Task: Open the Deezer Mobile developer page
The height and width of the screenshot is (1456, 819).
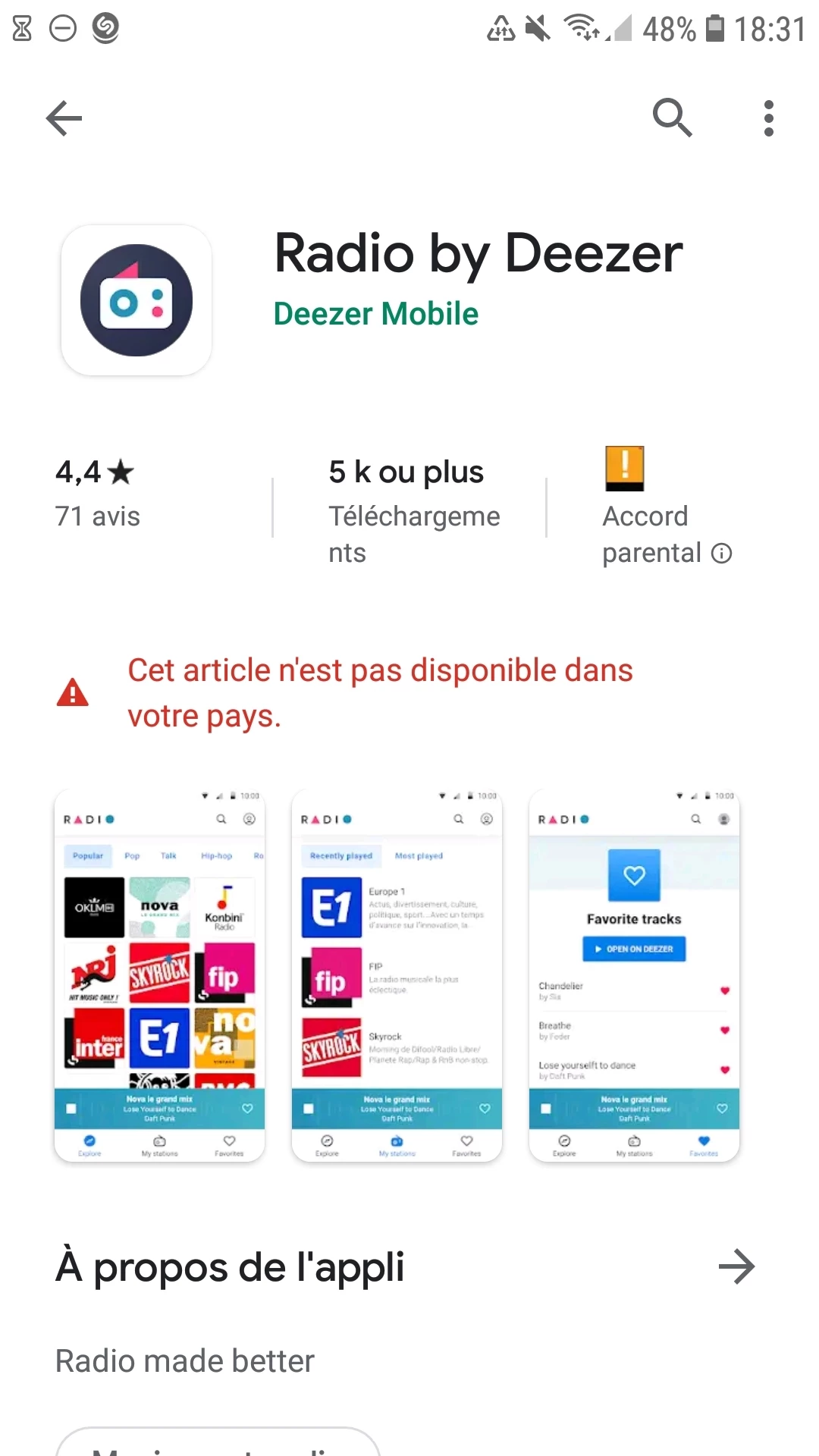Action: coord(375,314)
